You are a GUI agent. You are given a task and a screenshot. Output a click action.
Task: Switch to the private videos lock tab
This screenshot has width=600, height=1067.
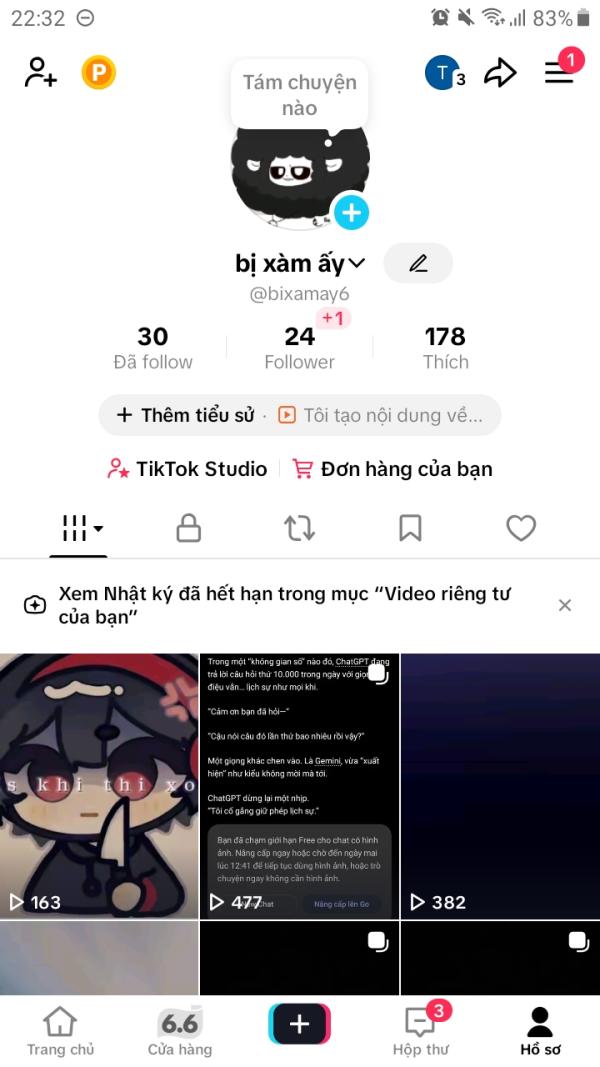click(188, 528)
